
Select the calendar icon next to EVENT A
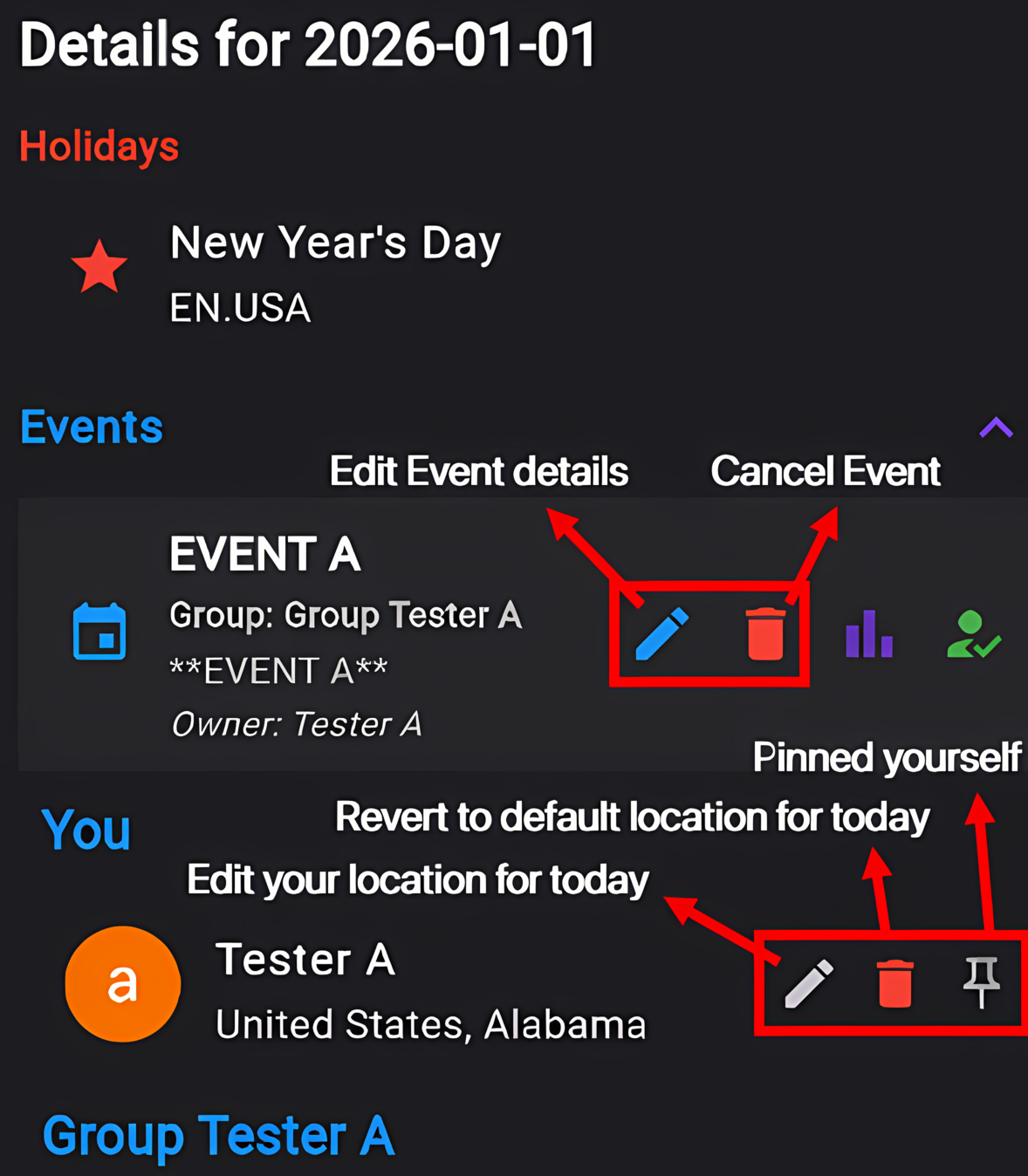[99, 630]
